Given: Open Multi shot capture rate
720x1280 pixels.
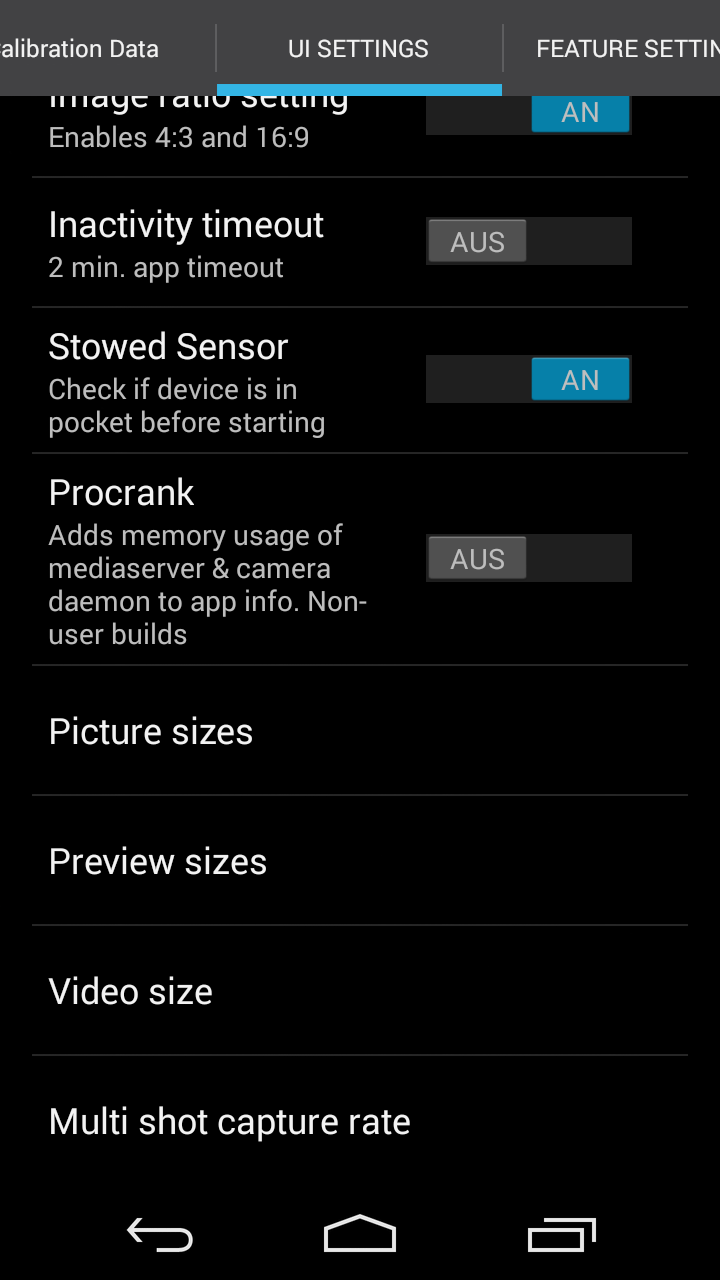Looking at the screenshot, I should pyautogui.click(x=360, y=1121).
